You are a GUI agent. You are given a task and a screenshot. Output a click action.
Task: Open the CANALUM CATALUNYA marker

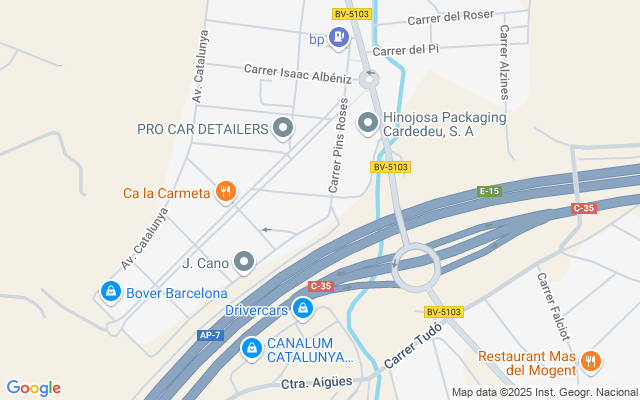252,349
